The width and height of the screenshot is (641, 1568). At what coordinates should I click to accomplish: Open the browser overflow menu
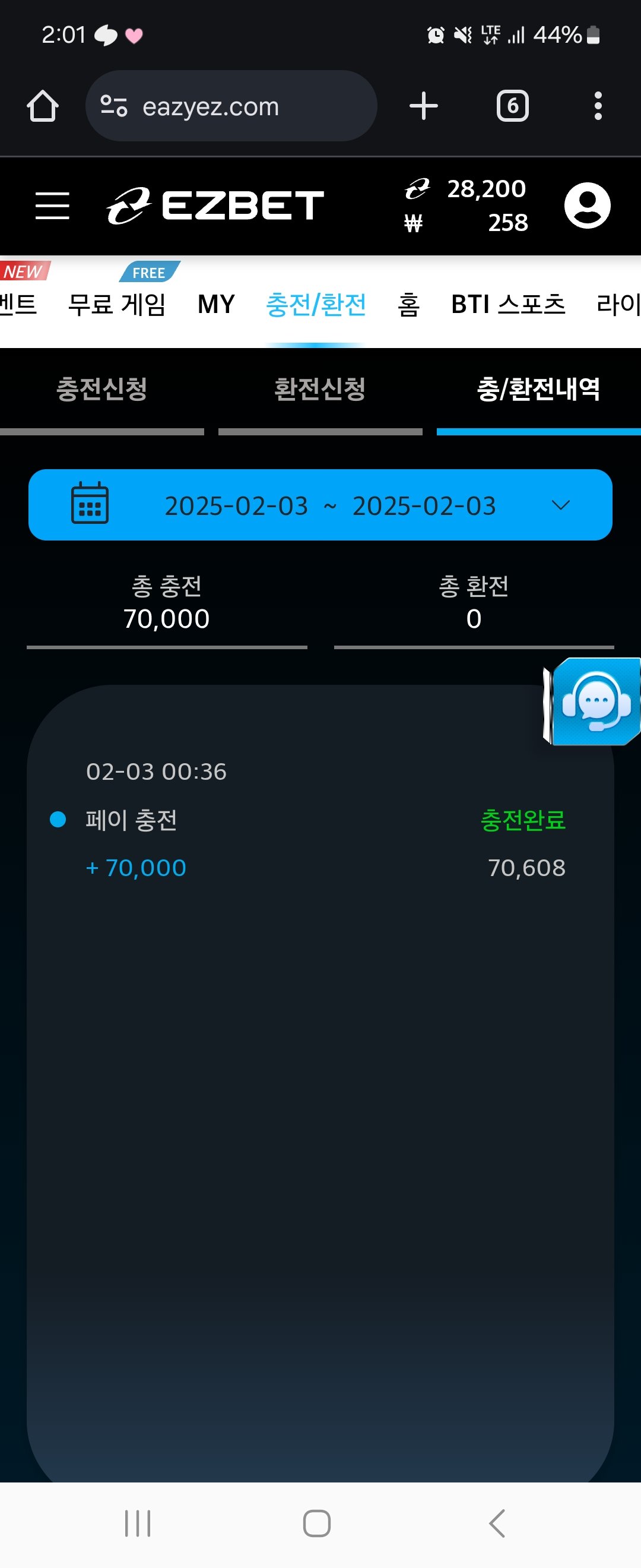click(x=598, y=106)
